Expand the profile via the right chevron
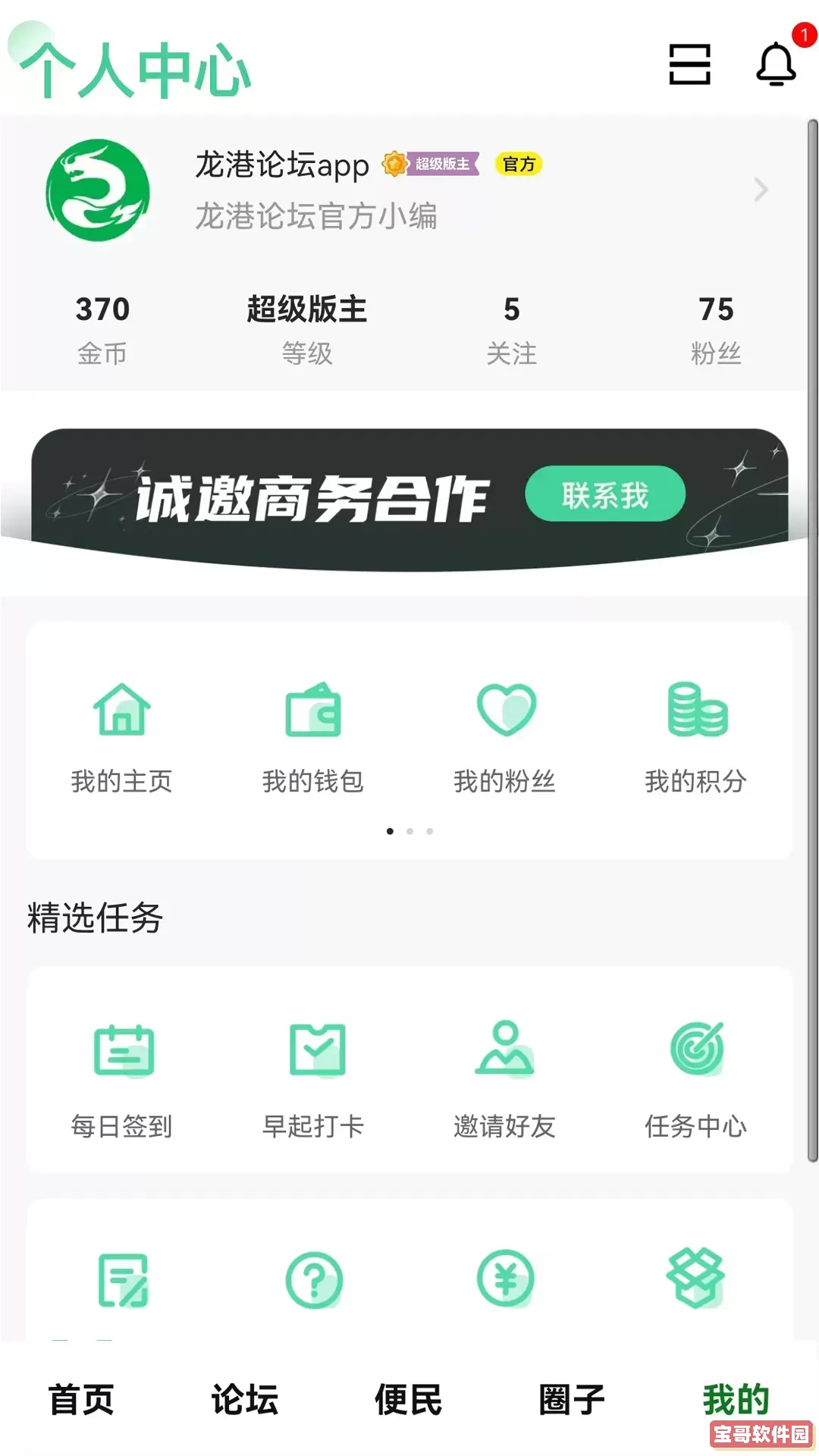 click(761, 190)
